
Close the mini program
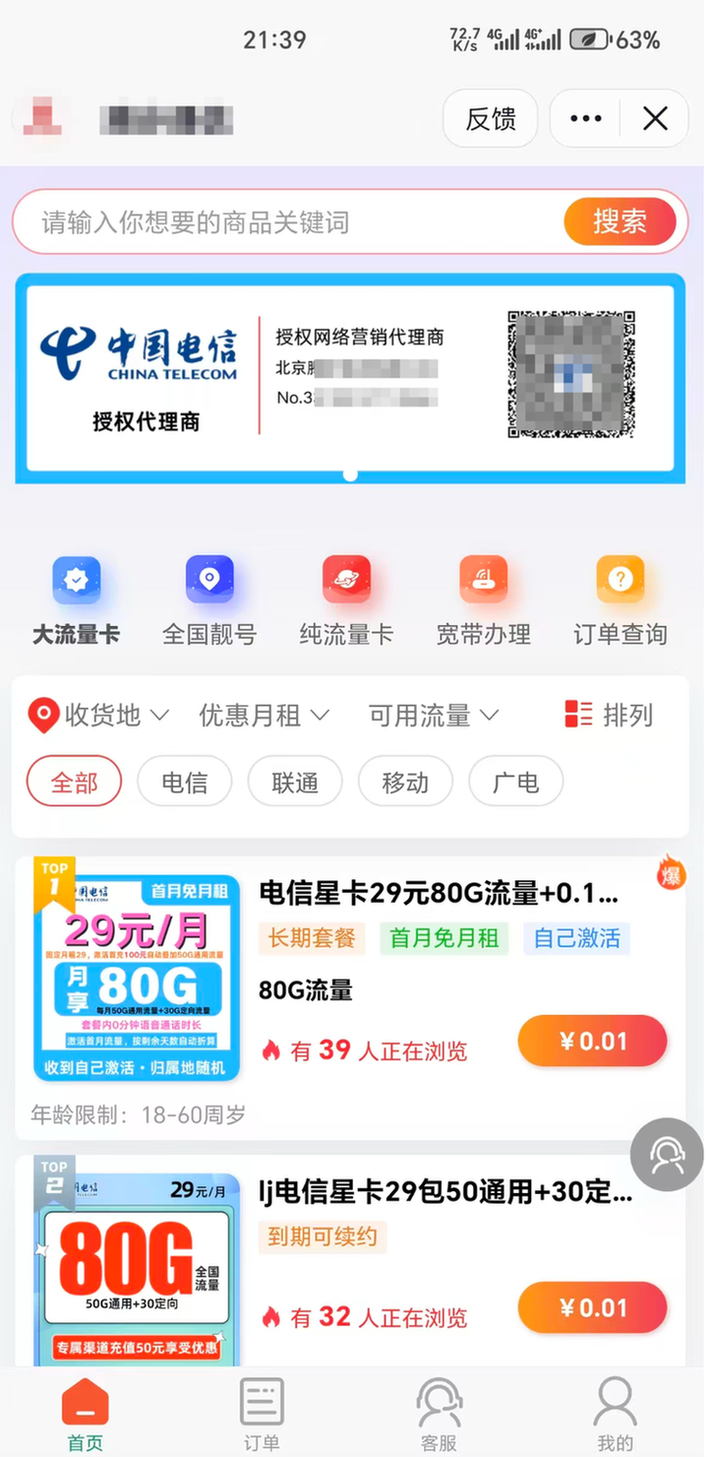[x=655, y=119]
